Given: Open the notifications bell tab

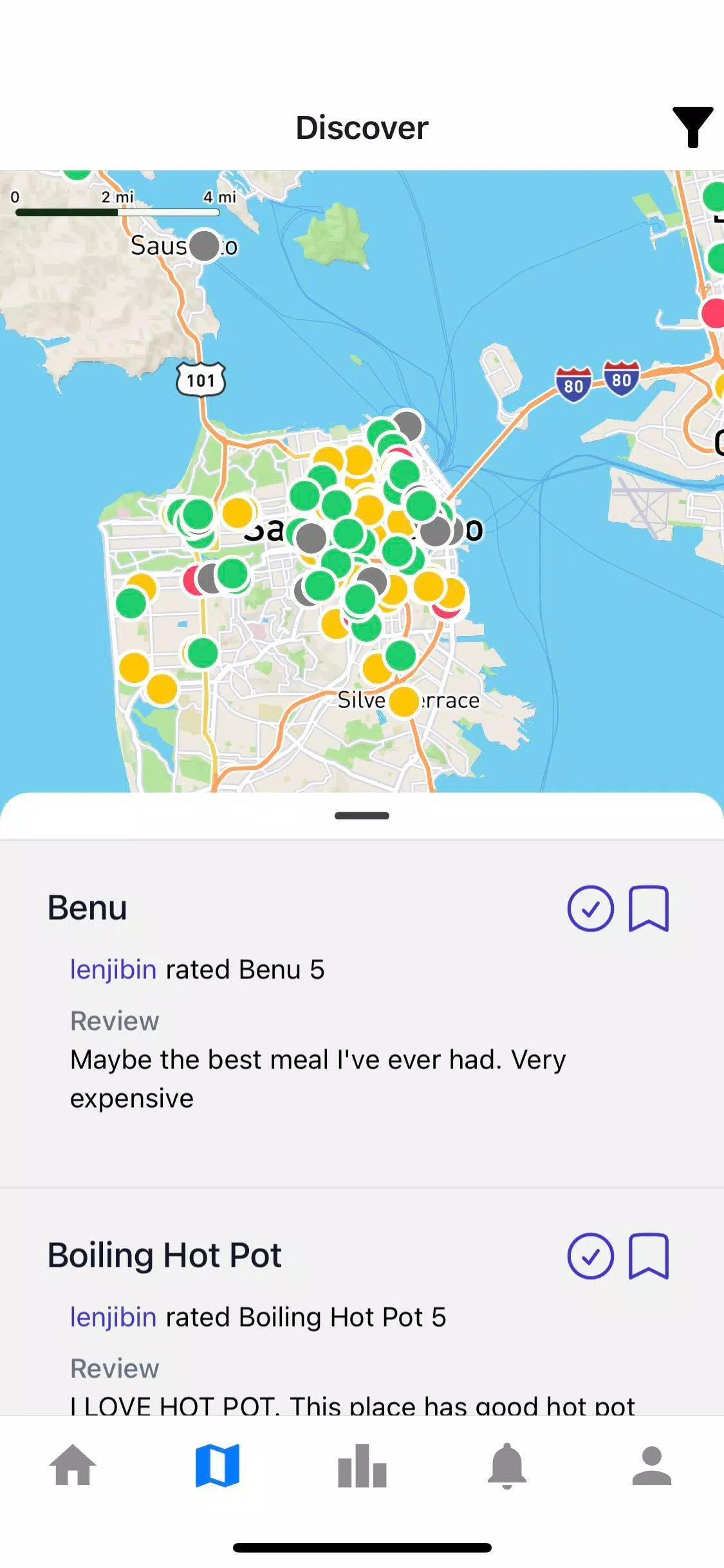Looking at the screenshot, I should (x=507, y=1466).
